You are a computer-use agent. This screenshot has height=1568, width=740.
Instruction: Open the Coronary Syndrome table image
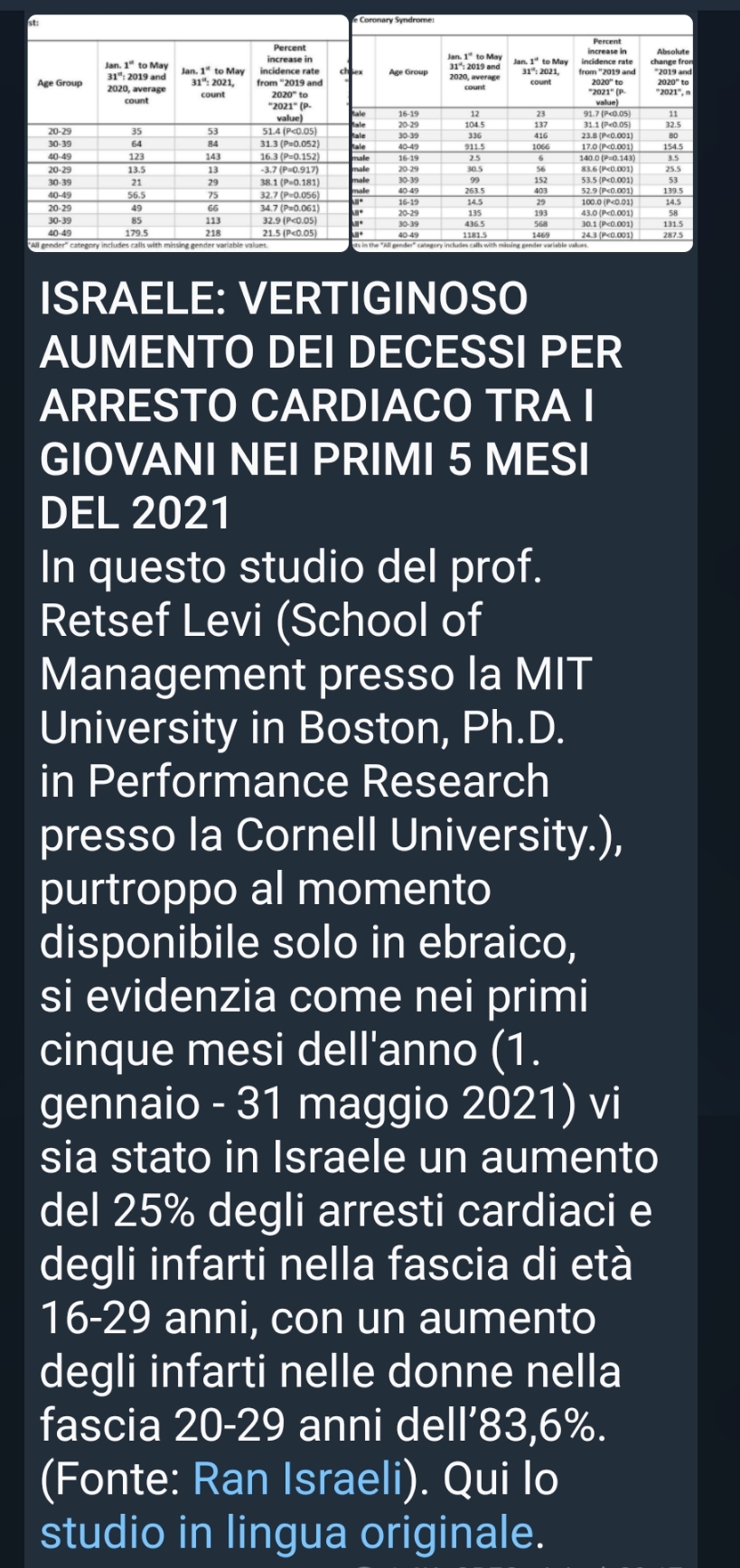click(521, 133)
